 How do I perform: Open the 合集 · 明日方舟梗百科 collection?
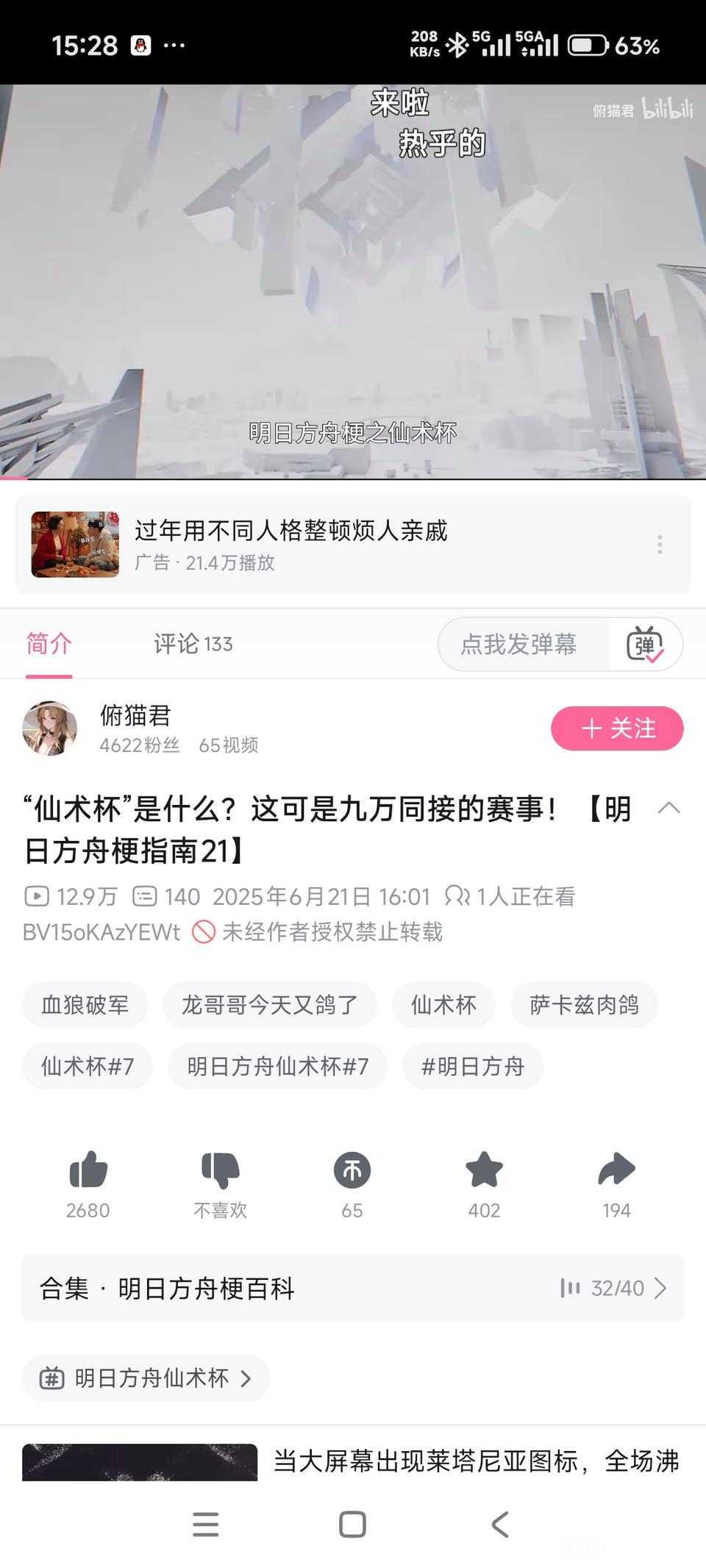(x=352, y=1289)
